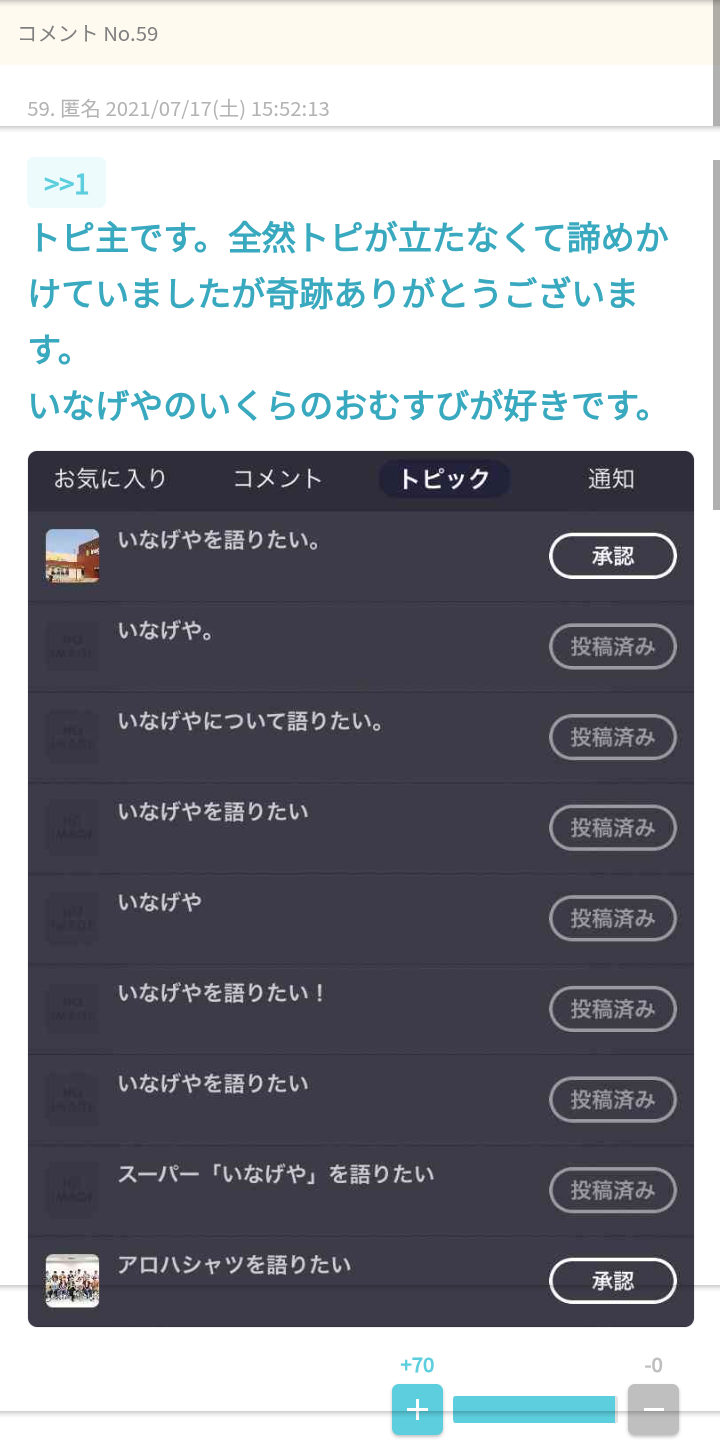The height and width of the screenshot is (1440, 720).
Task: Click the NO IMAGE icon beside スーパー「いなげや」を語りたい
Action: (71, 1190)
